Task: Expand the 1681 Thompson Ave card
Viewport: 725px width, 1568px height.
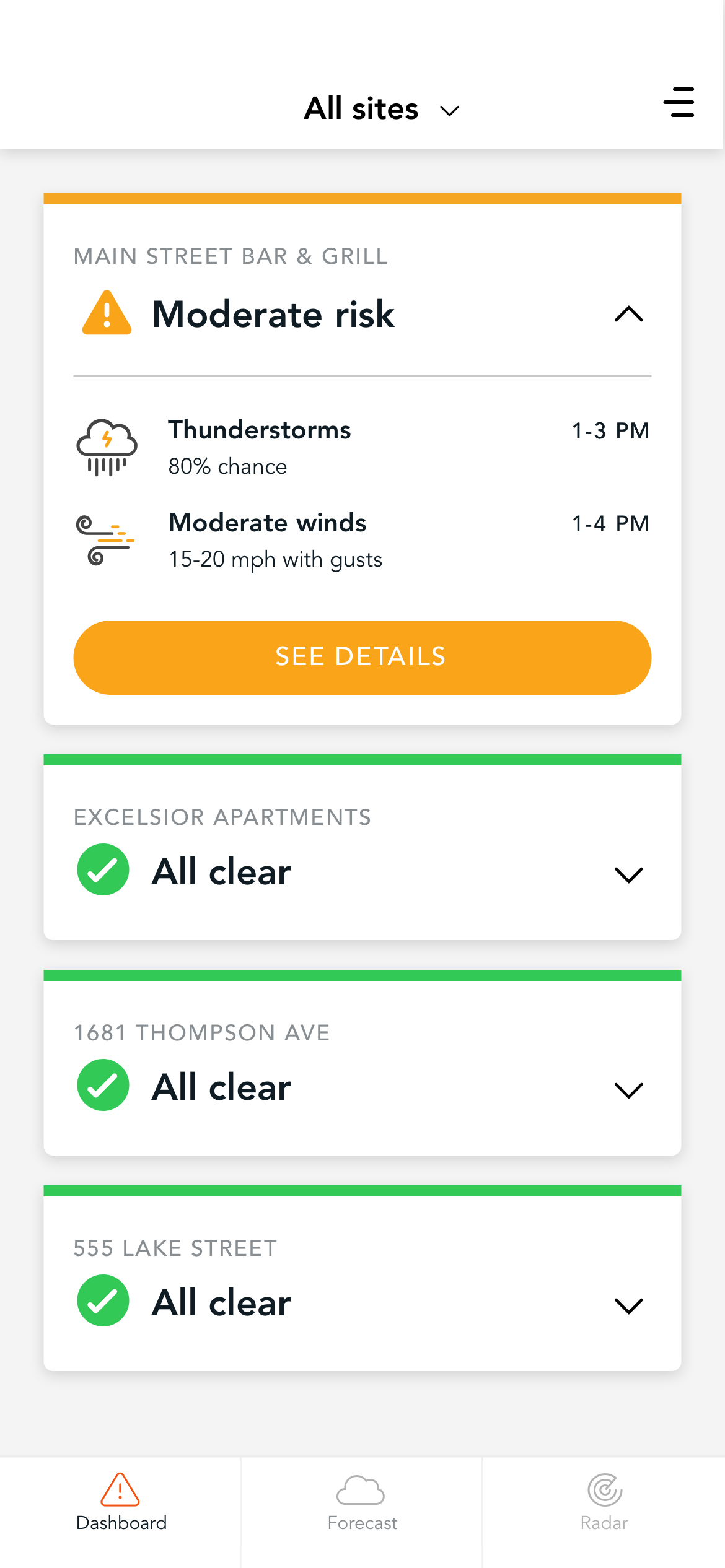Action: click(x=628, y=1089)
